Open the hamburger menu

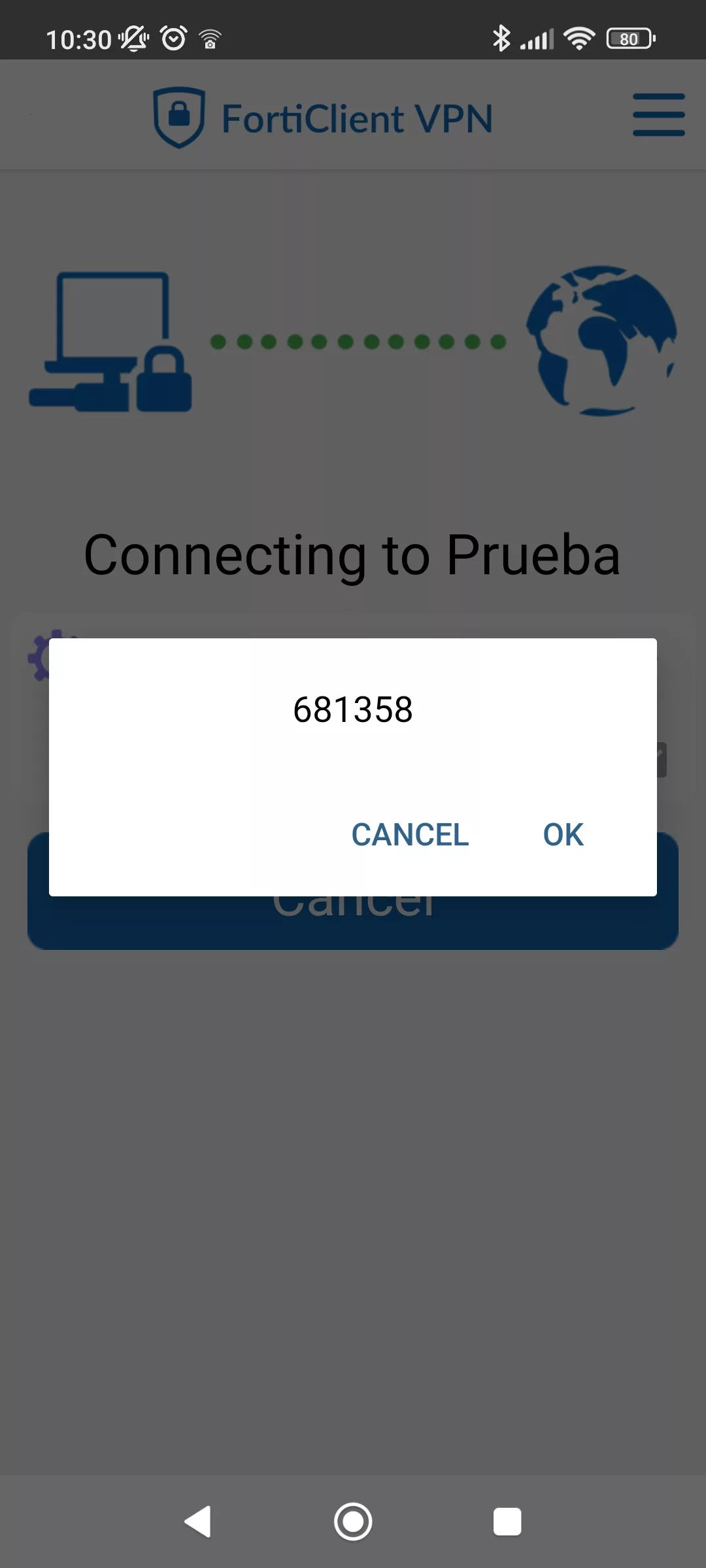point(658,115)
